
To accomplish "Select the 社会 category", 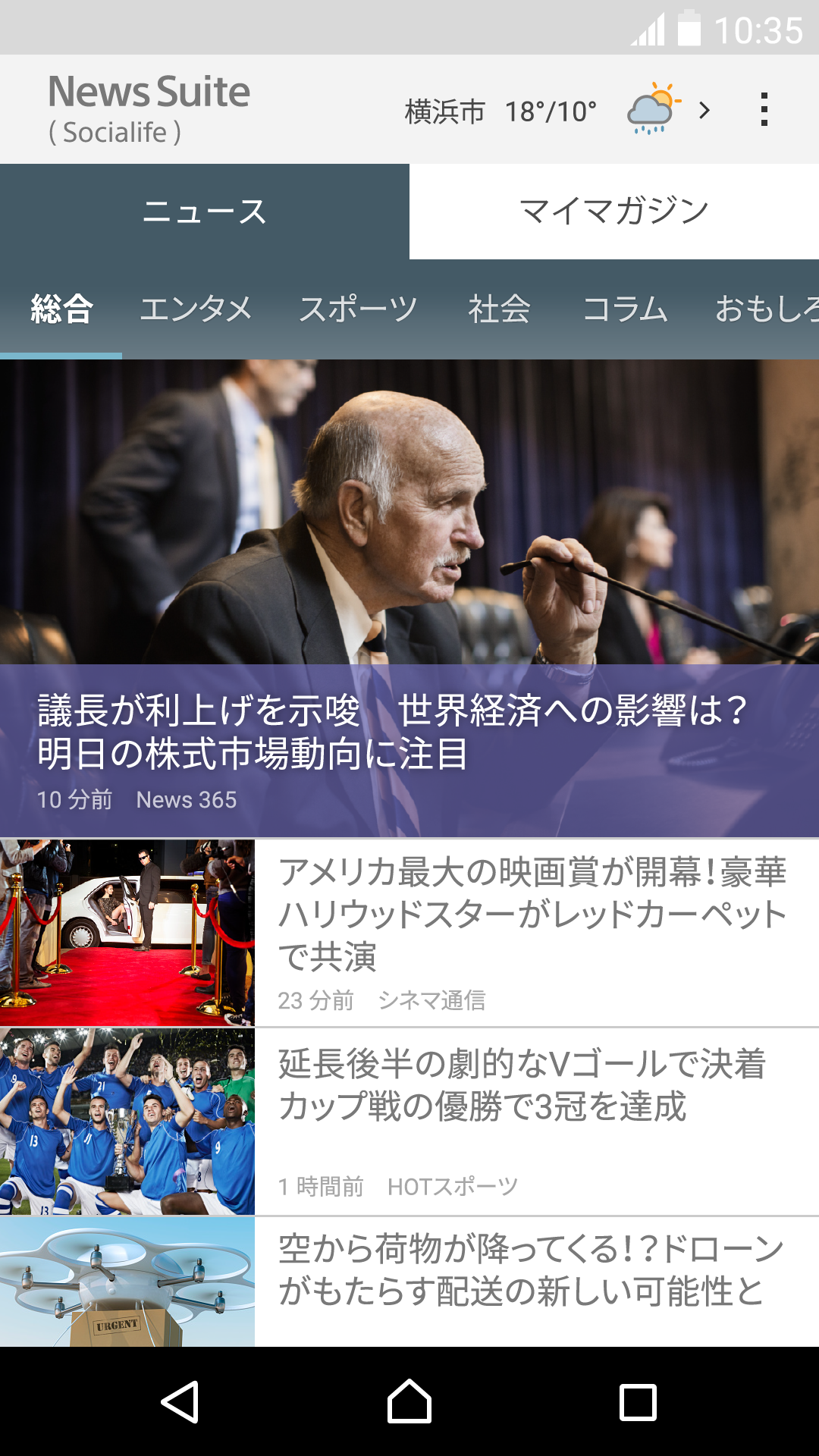I will point(499,309).
